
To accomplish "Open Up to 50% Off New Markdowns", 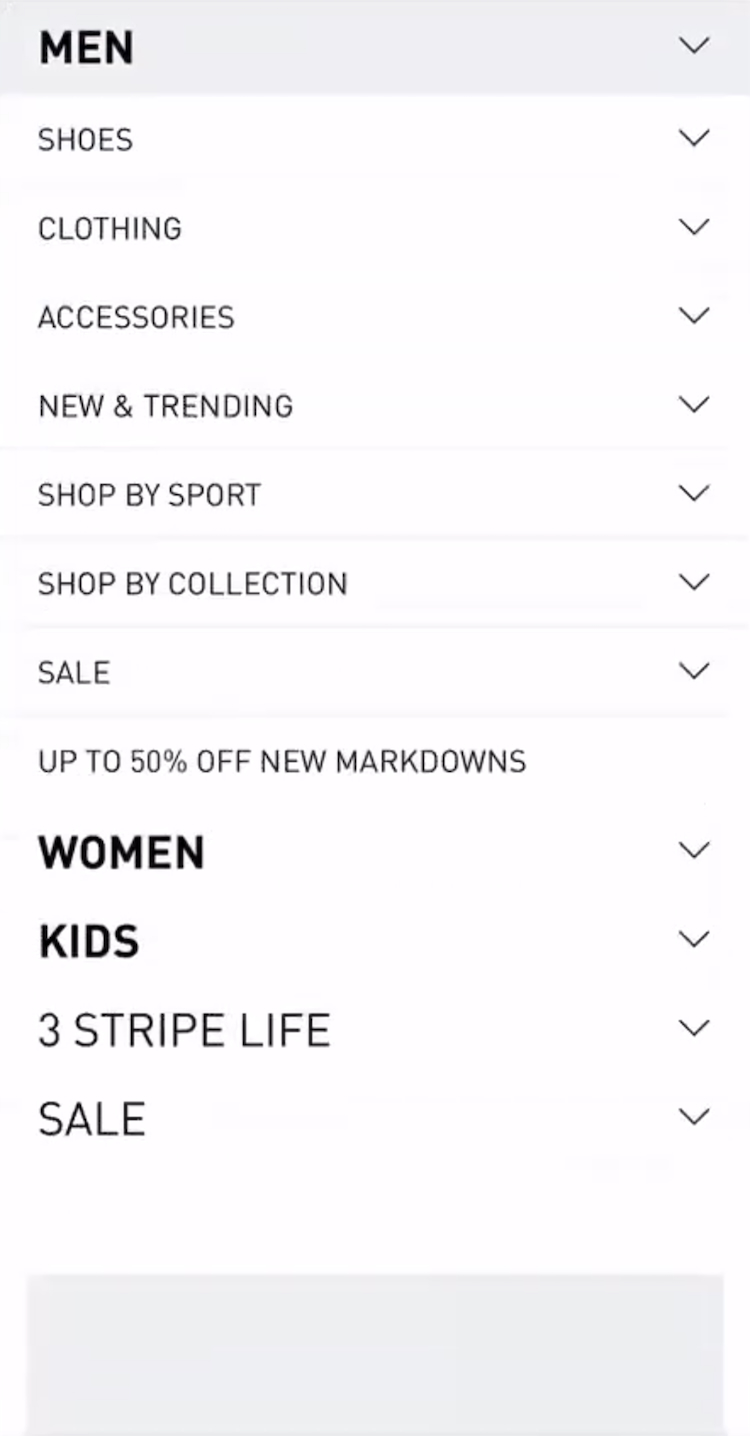I will pyautogui.click(x=282, y=762).
